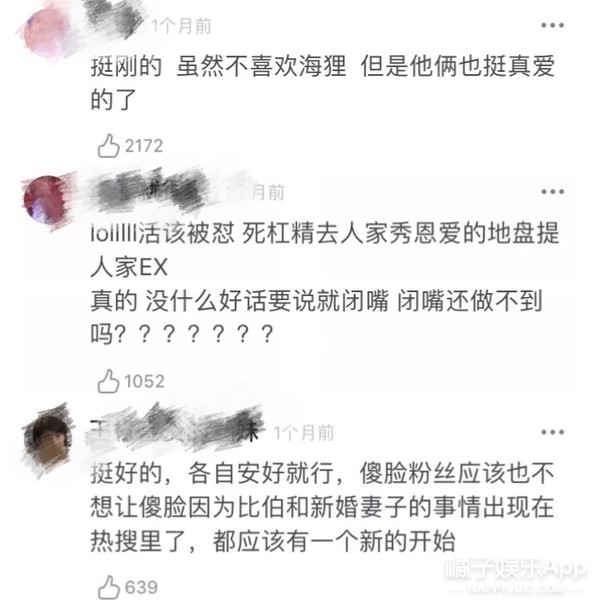
Task: Like the comment with 2172 likes
Action: 108,146
